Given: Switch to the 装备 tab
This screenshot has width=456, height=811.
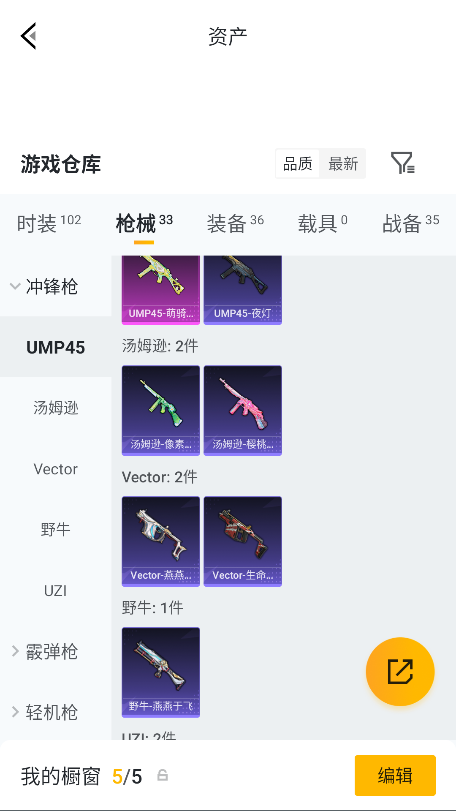Looking at the screenshot, I should 235,223.
